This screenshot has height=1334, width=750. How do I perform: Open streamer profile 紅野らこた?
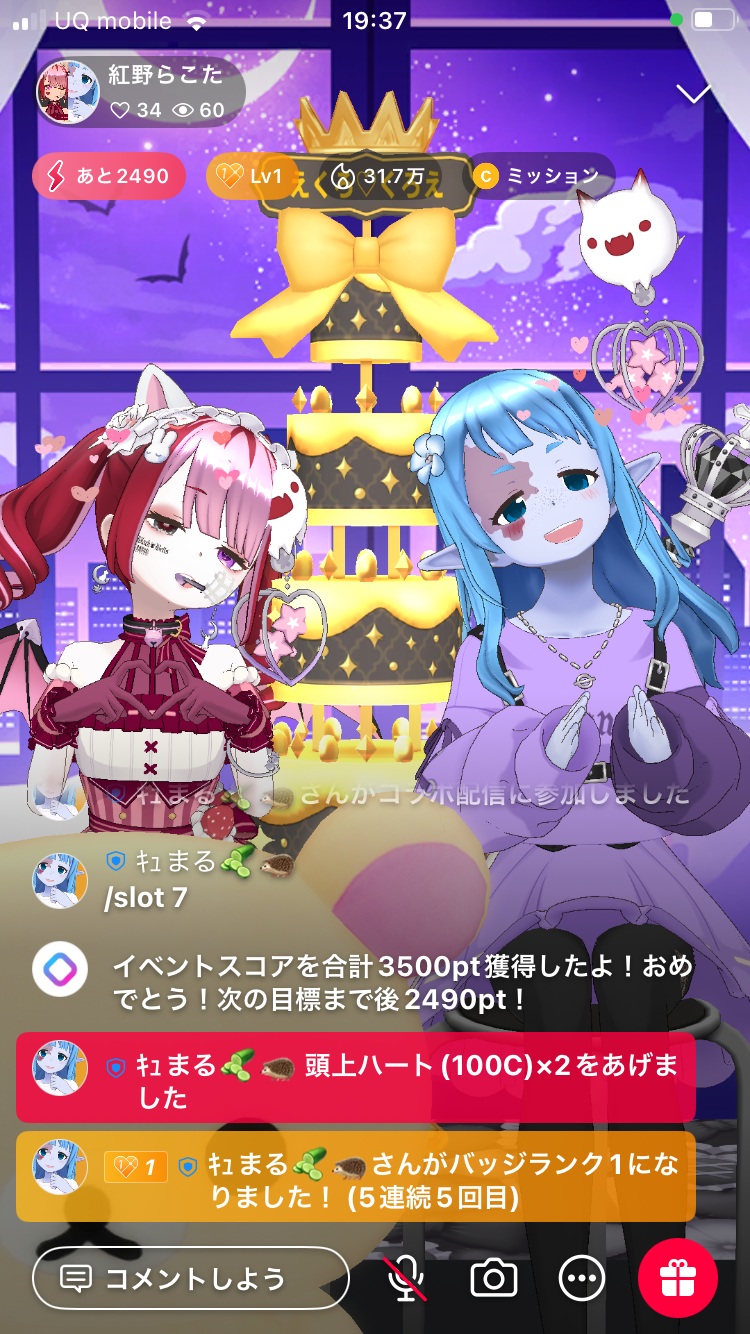tap(140, 91)
